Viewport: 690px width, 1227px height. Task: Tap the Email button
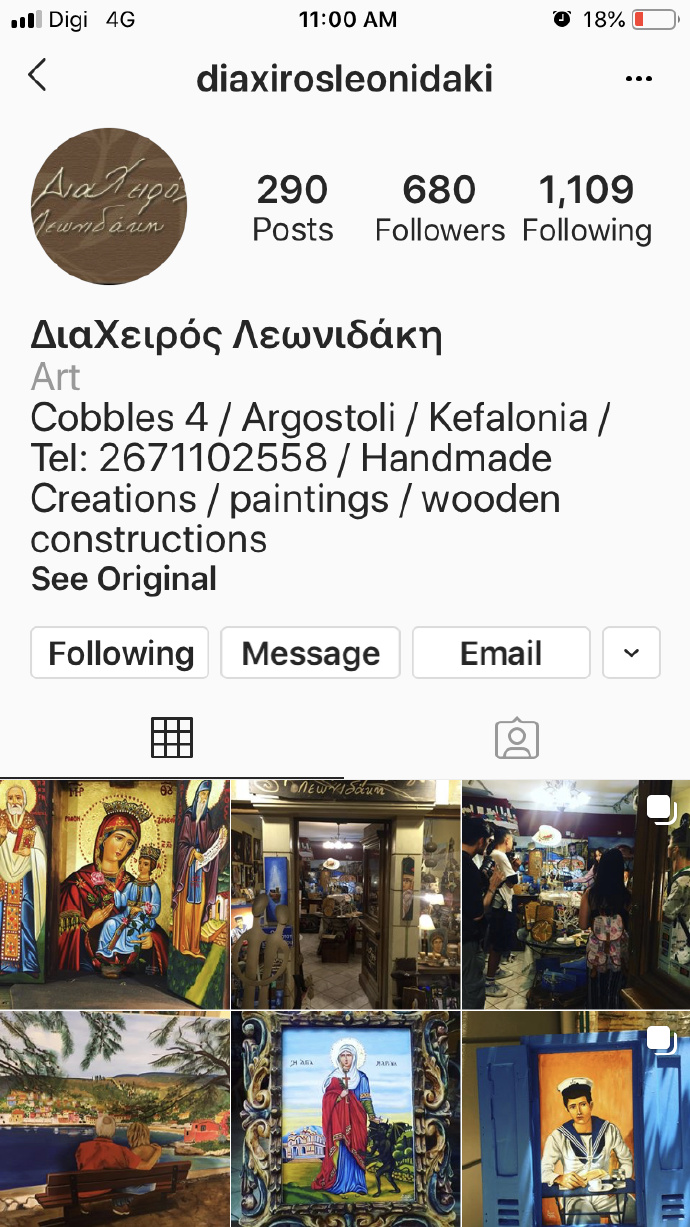pos(501,653)
